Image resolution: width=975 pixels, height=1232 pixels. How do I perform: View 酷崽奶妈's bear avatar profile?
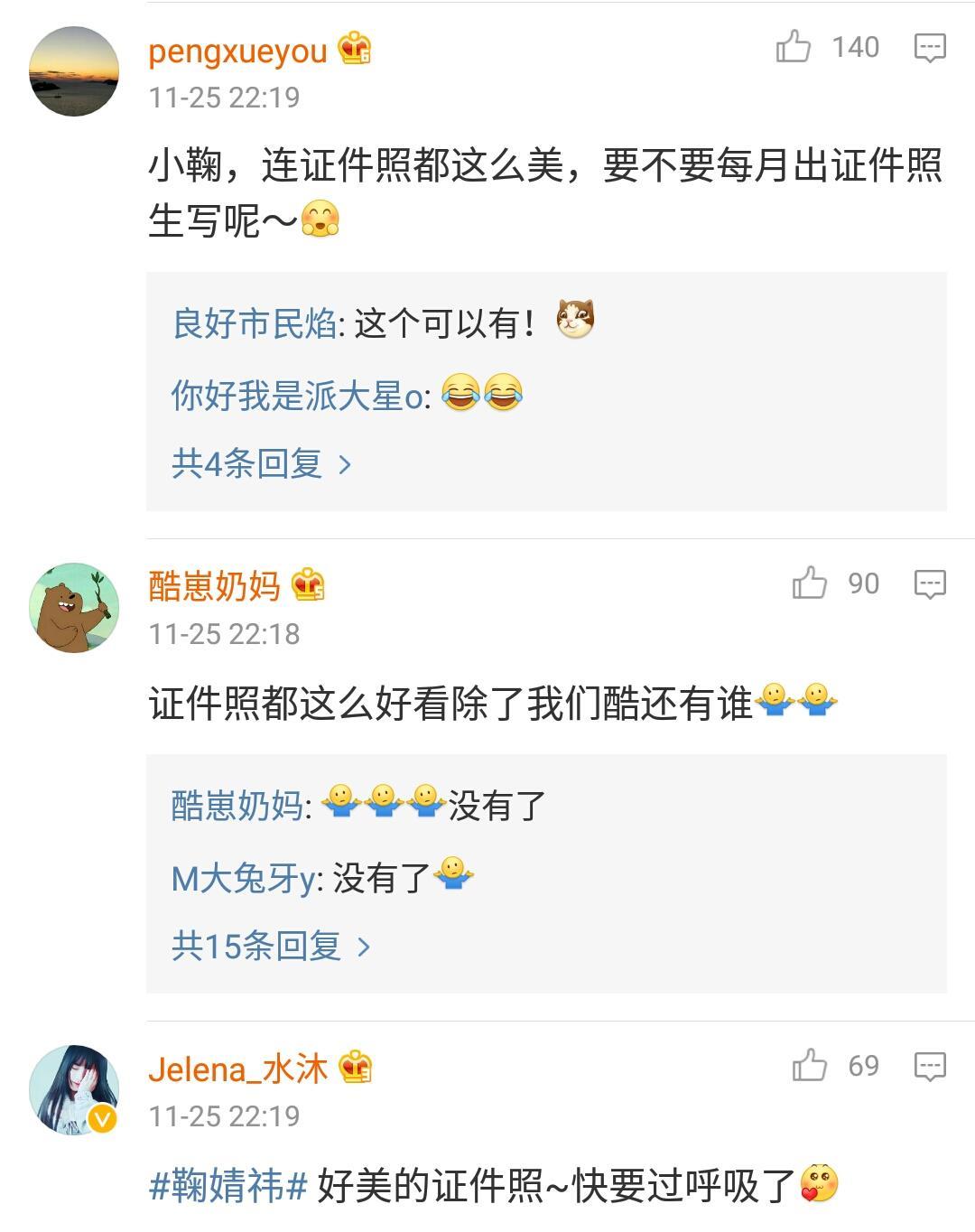(74, 608)
